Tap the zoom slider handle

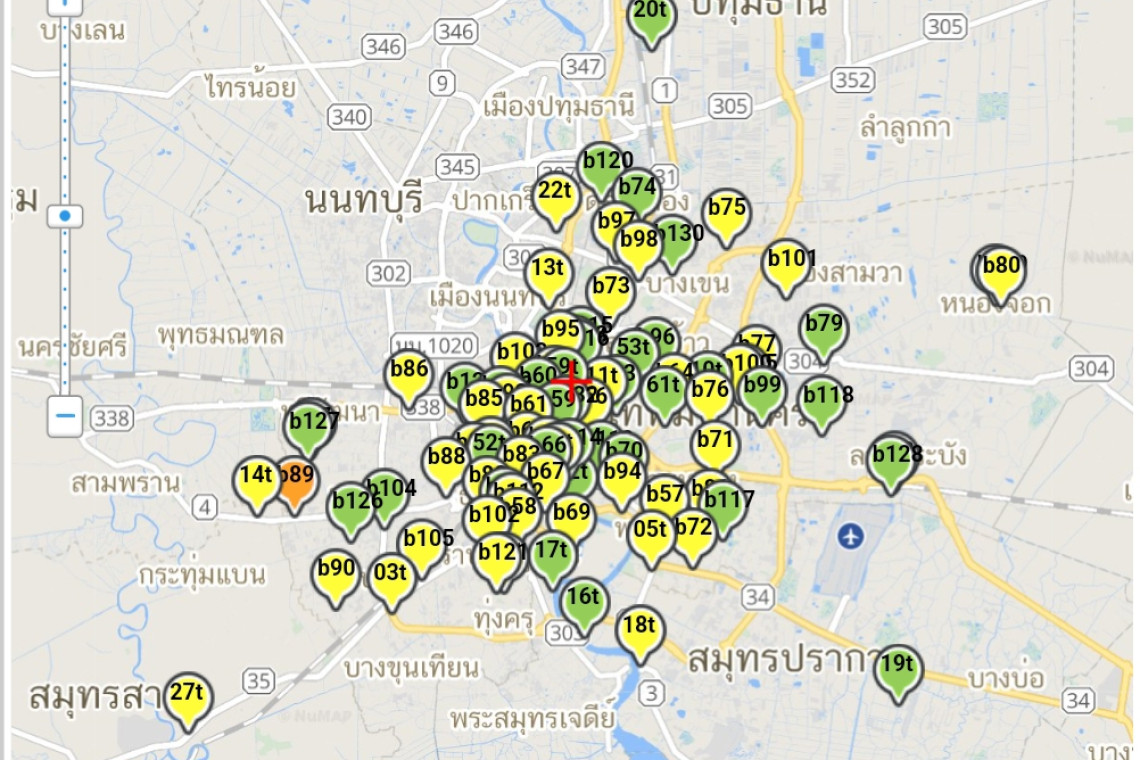(65, 216)
